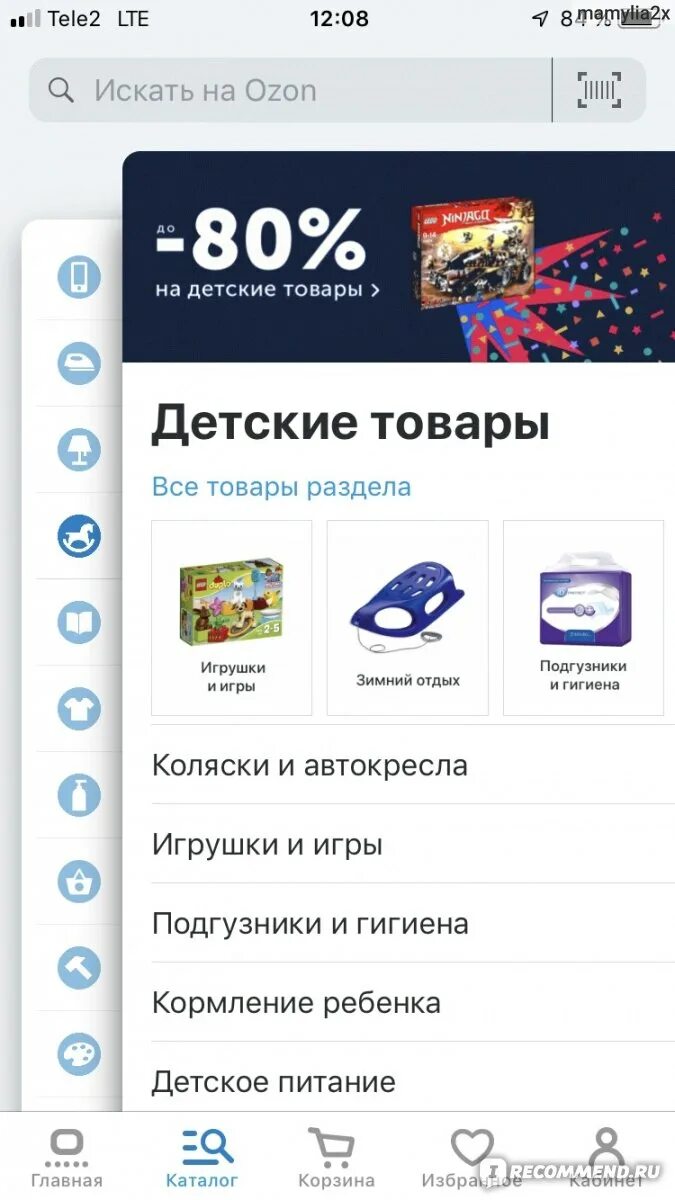Screen dimensions: 675x1200
Task: Open the Искать на Ozon search field
Action: pyautogui.click(x=290, y=91)
